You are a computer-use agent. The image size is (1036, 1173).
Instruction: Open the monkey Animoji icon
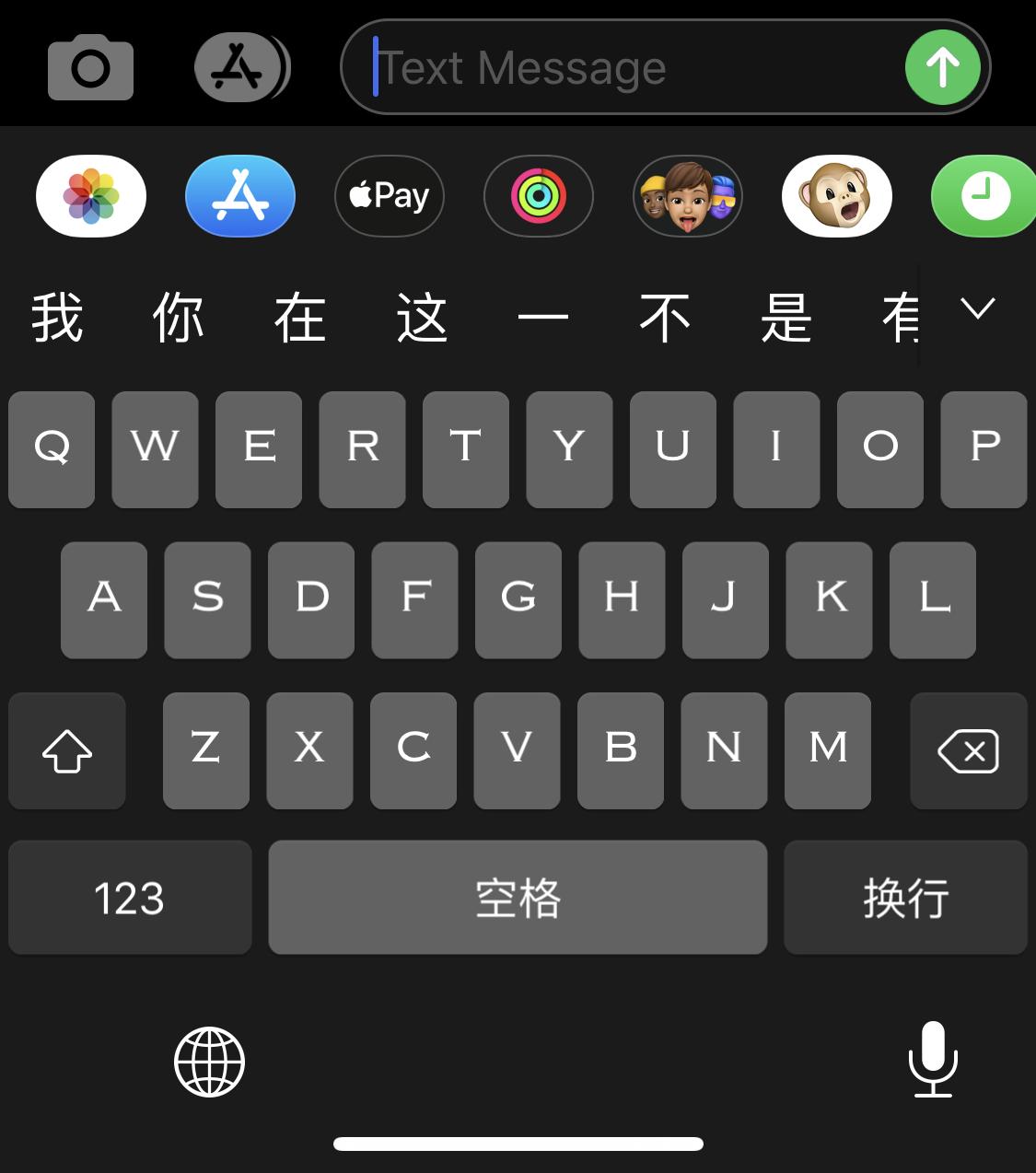pyautogui.click(x=837, y=196)
